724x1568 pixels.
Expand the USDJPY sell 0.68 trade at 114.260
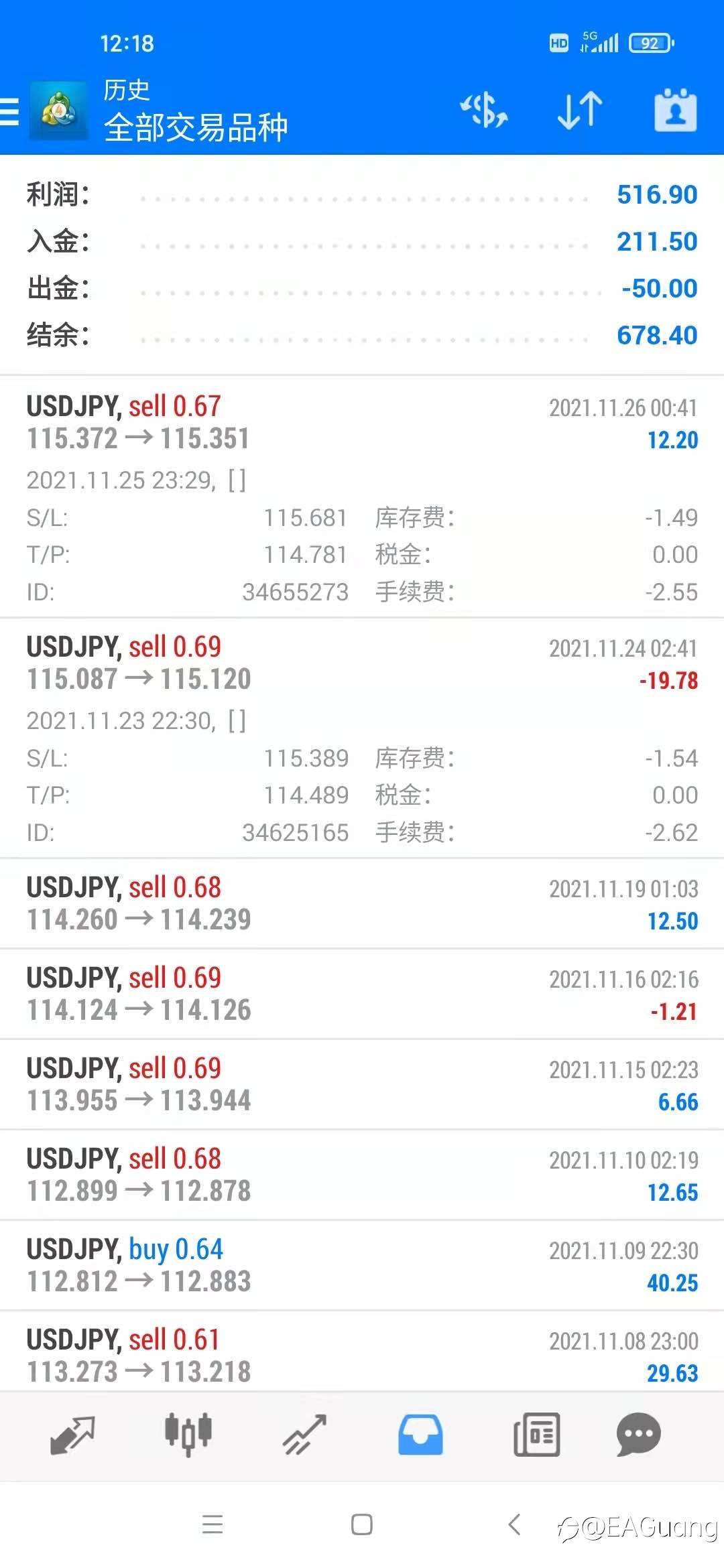click(x=362, y=903)
